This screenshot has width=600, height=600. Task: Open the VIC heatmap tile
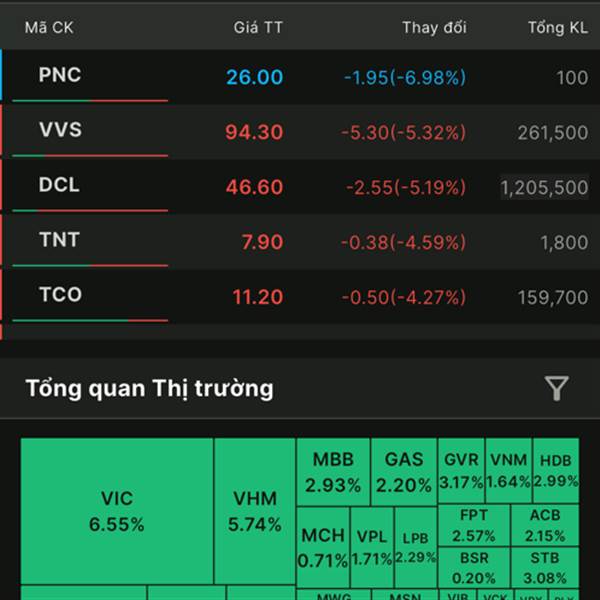117,511
